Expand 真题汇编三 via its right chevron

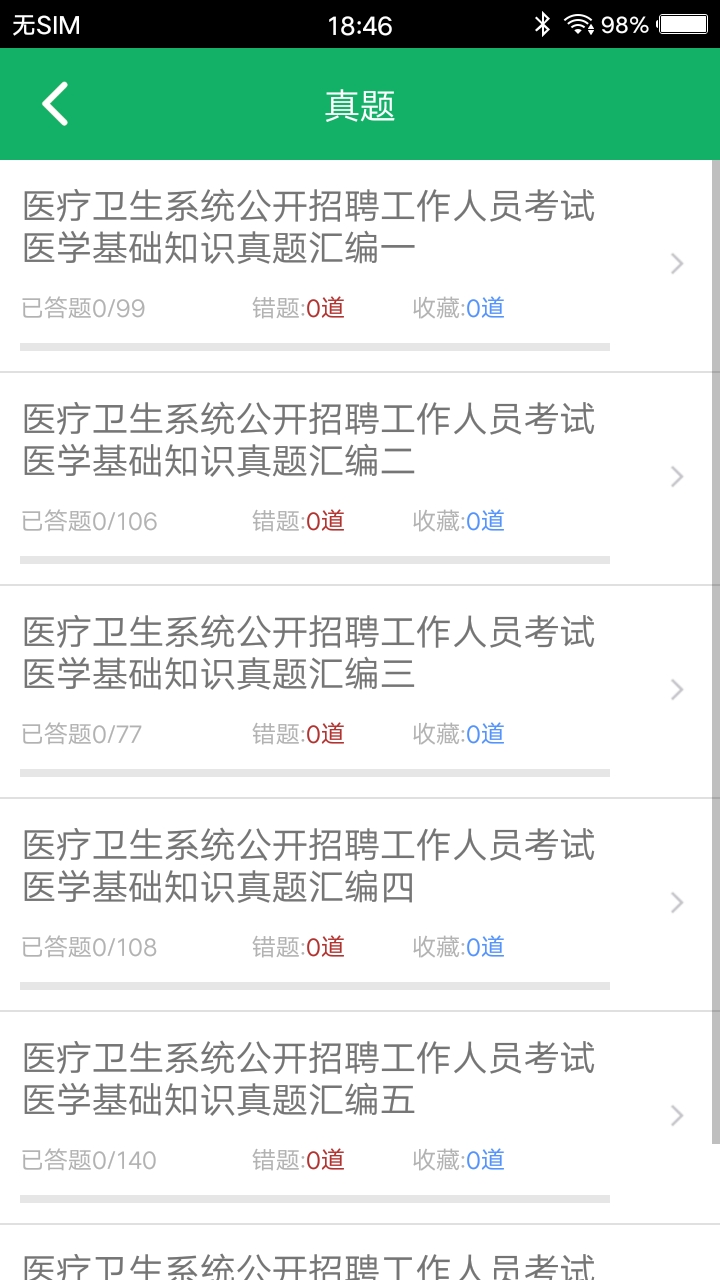tap(676, 689)
